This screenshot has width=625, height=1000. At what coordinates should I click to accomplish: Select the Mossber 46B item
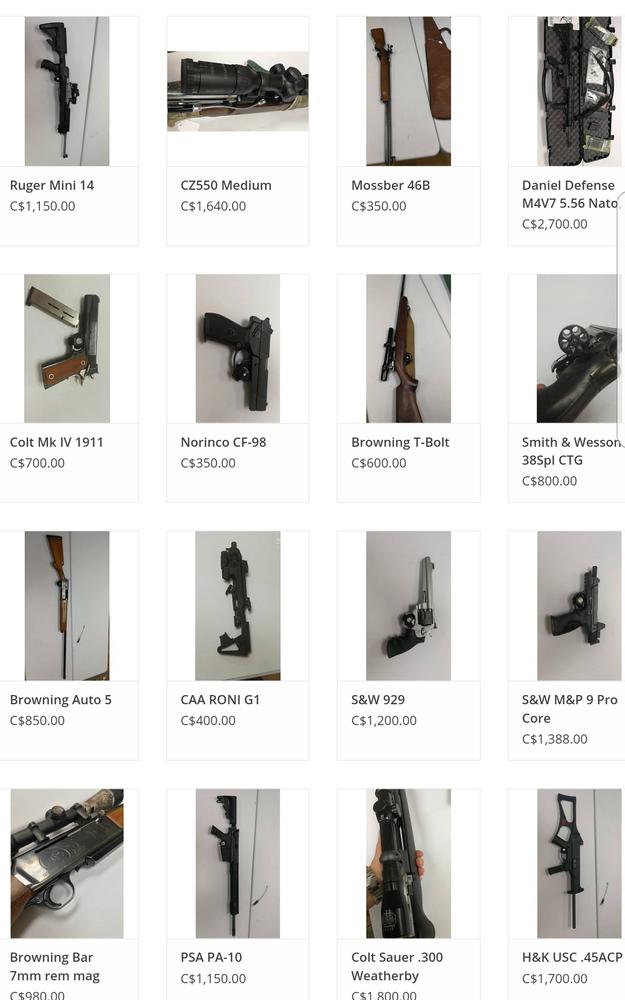[408, 92]
